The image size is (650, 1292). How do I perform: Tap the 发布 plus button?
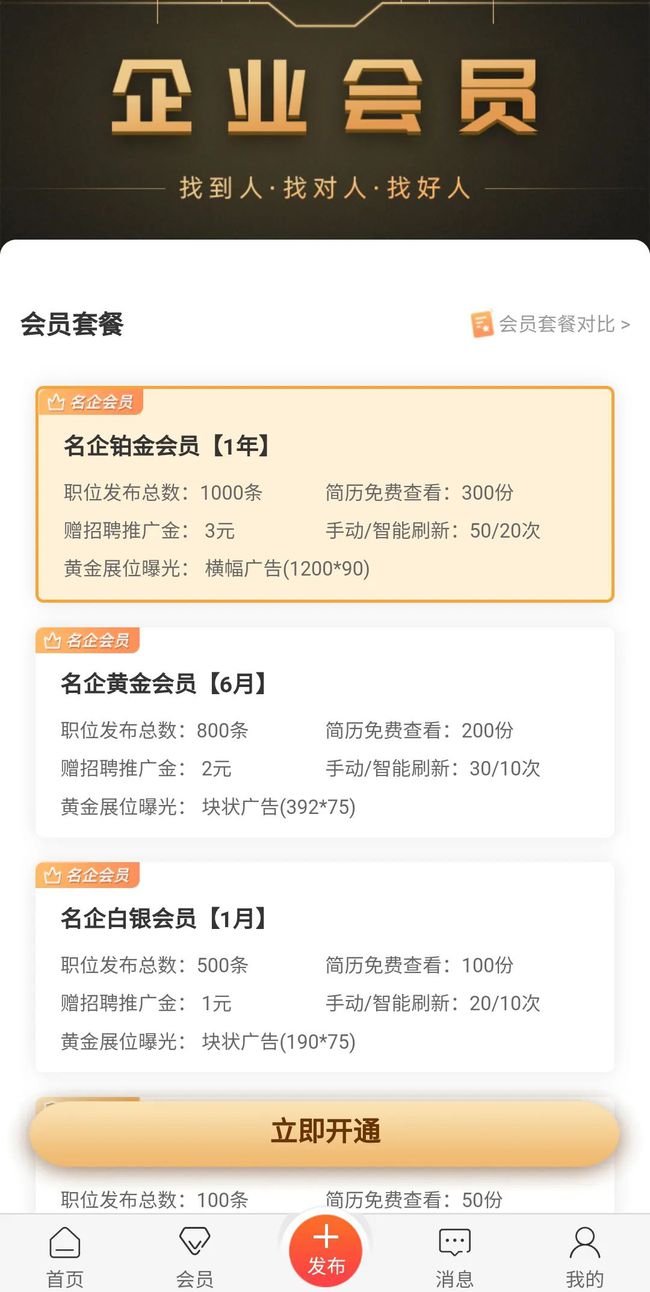325,1250
